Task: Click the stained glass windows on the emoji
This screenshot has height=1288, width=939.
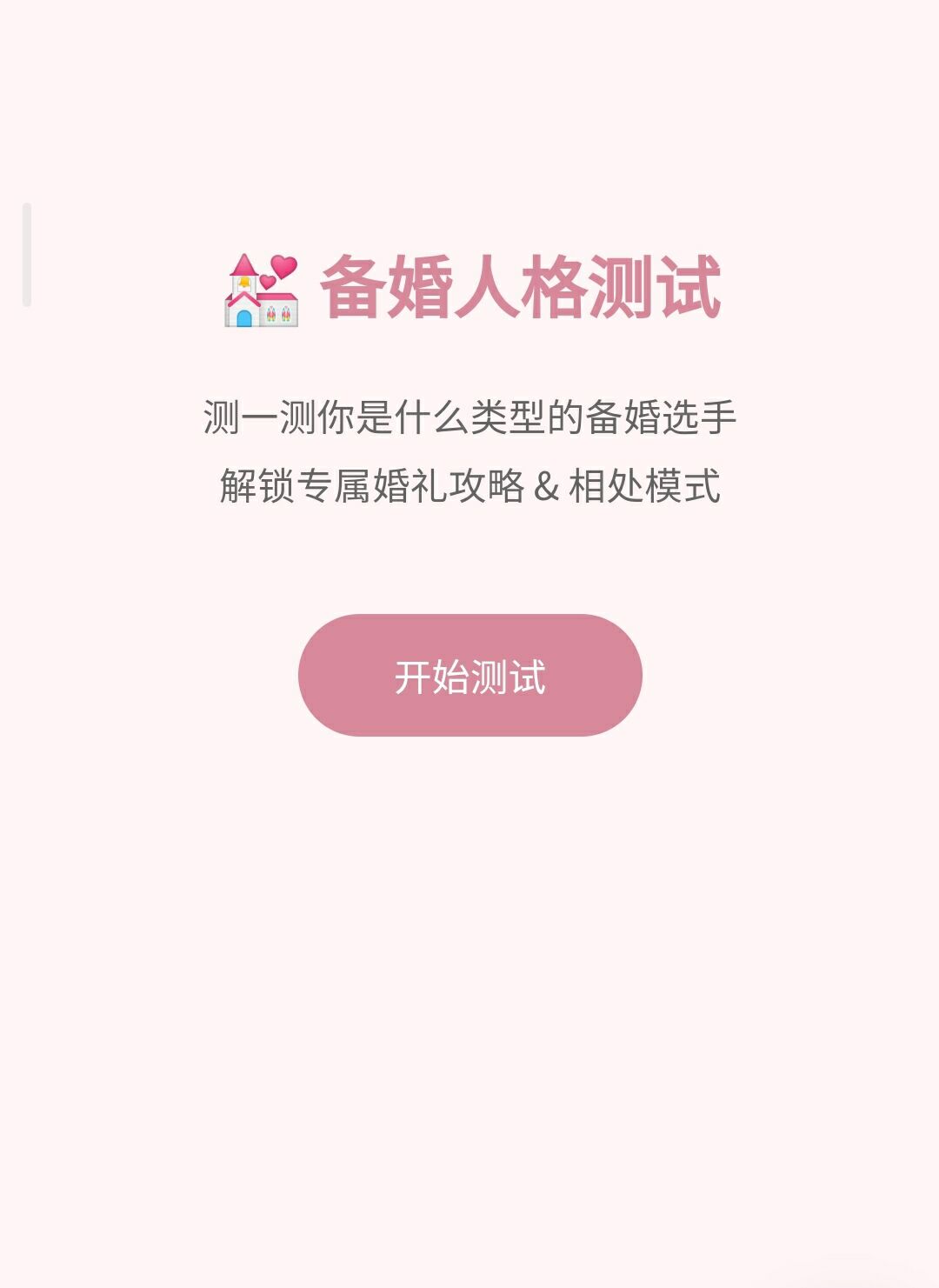Action: tap(280, 314)
